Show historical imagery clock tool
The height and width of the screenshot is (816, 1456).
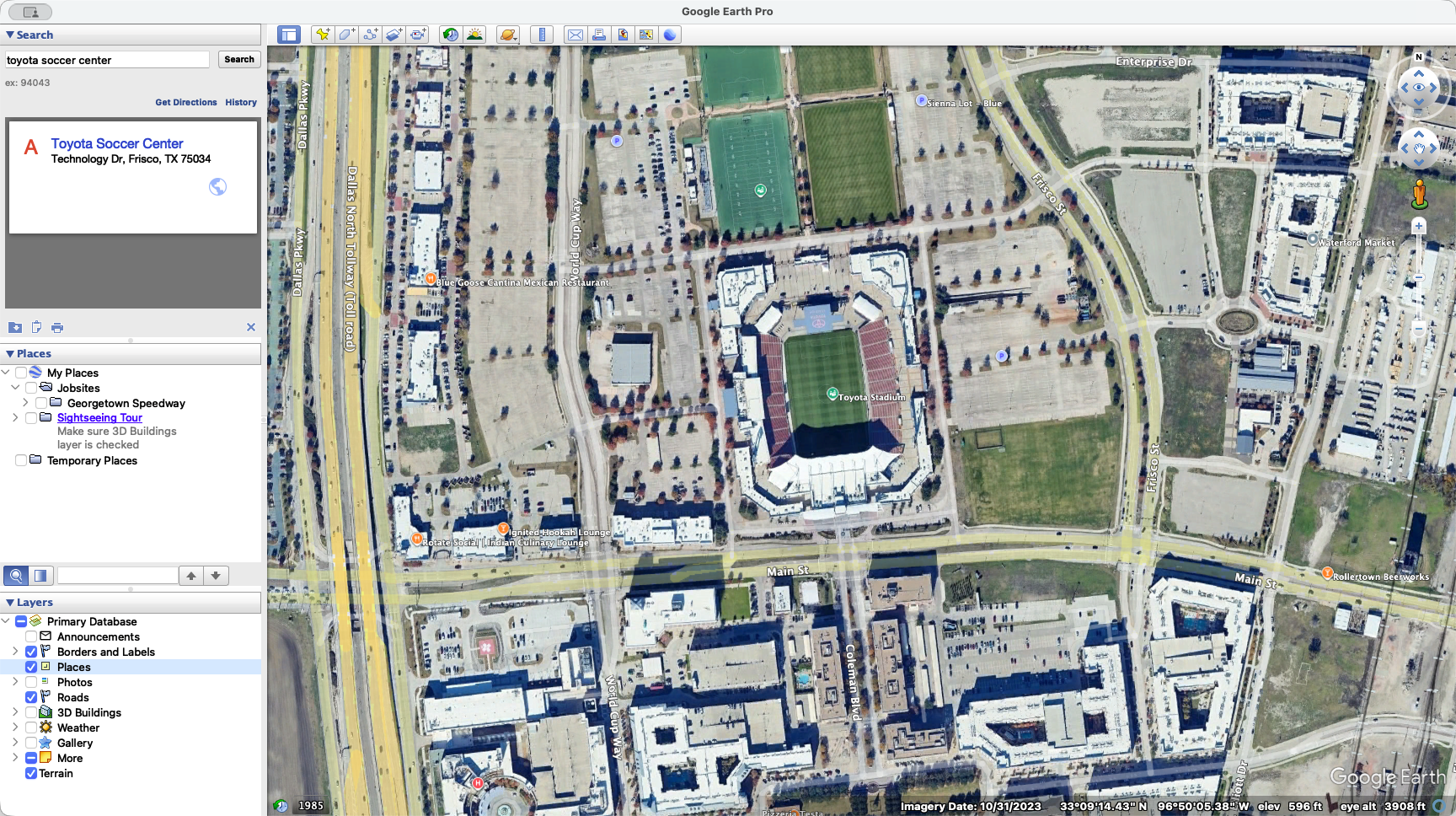tap(451, 35)
